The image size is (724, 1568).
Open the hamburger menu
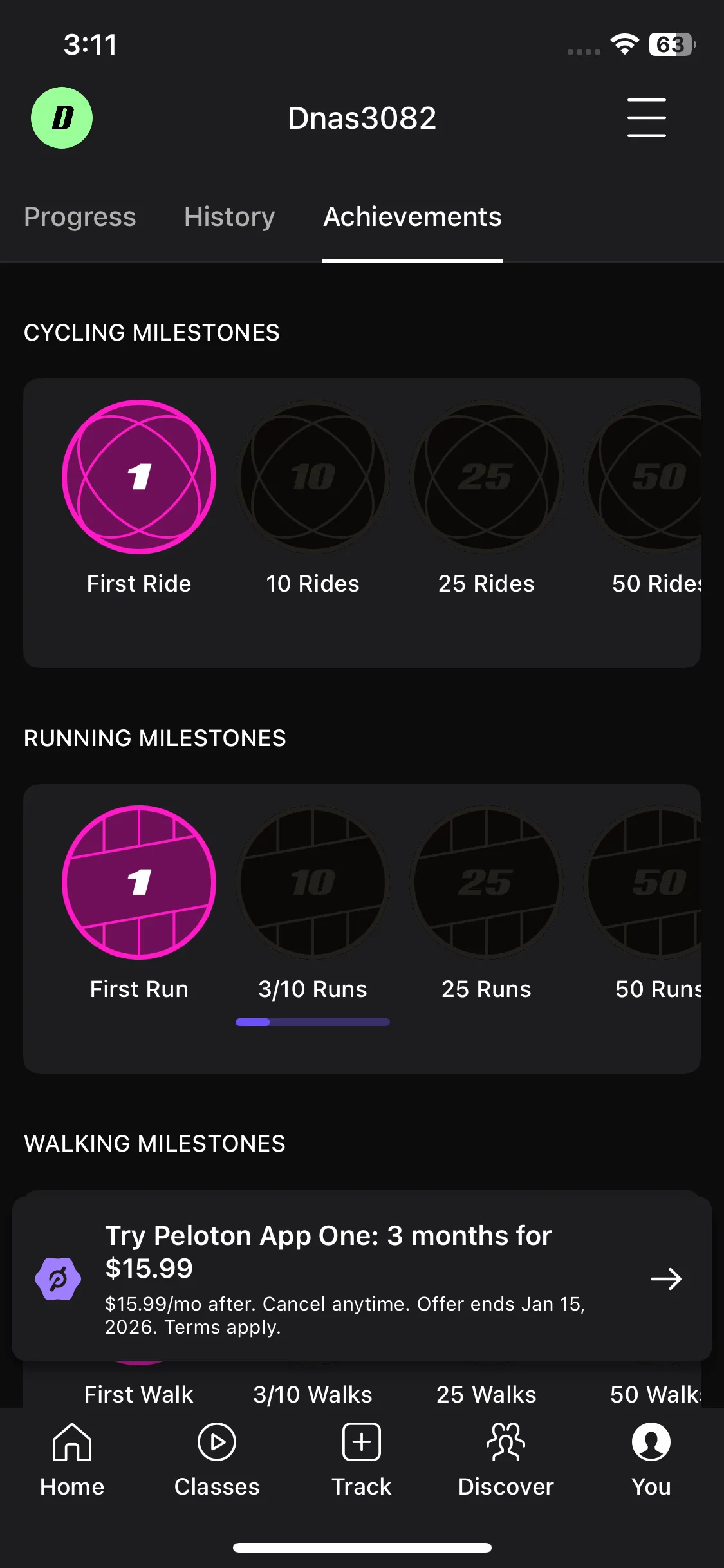[x=646, y=118]
